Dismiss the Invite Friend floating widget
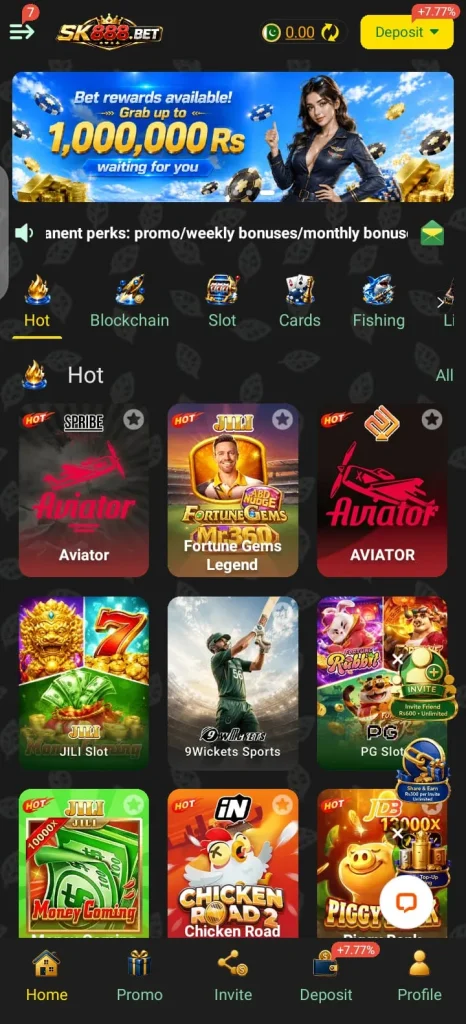The image size is (466, 1024). (397, 660)
